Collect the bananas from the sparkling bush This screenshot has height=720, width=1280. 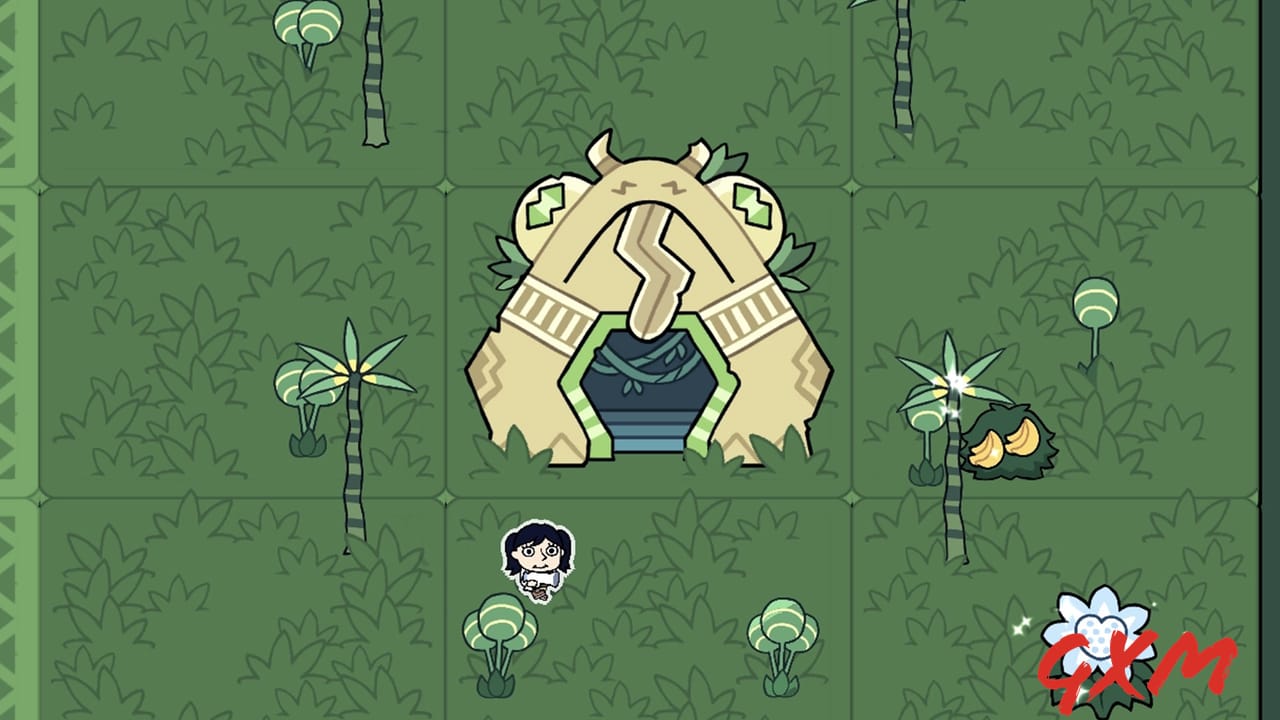point(1007,443)
